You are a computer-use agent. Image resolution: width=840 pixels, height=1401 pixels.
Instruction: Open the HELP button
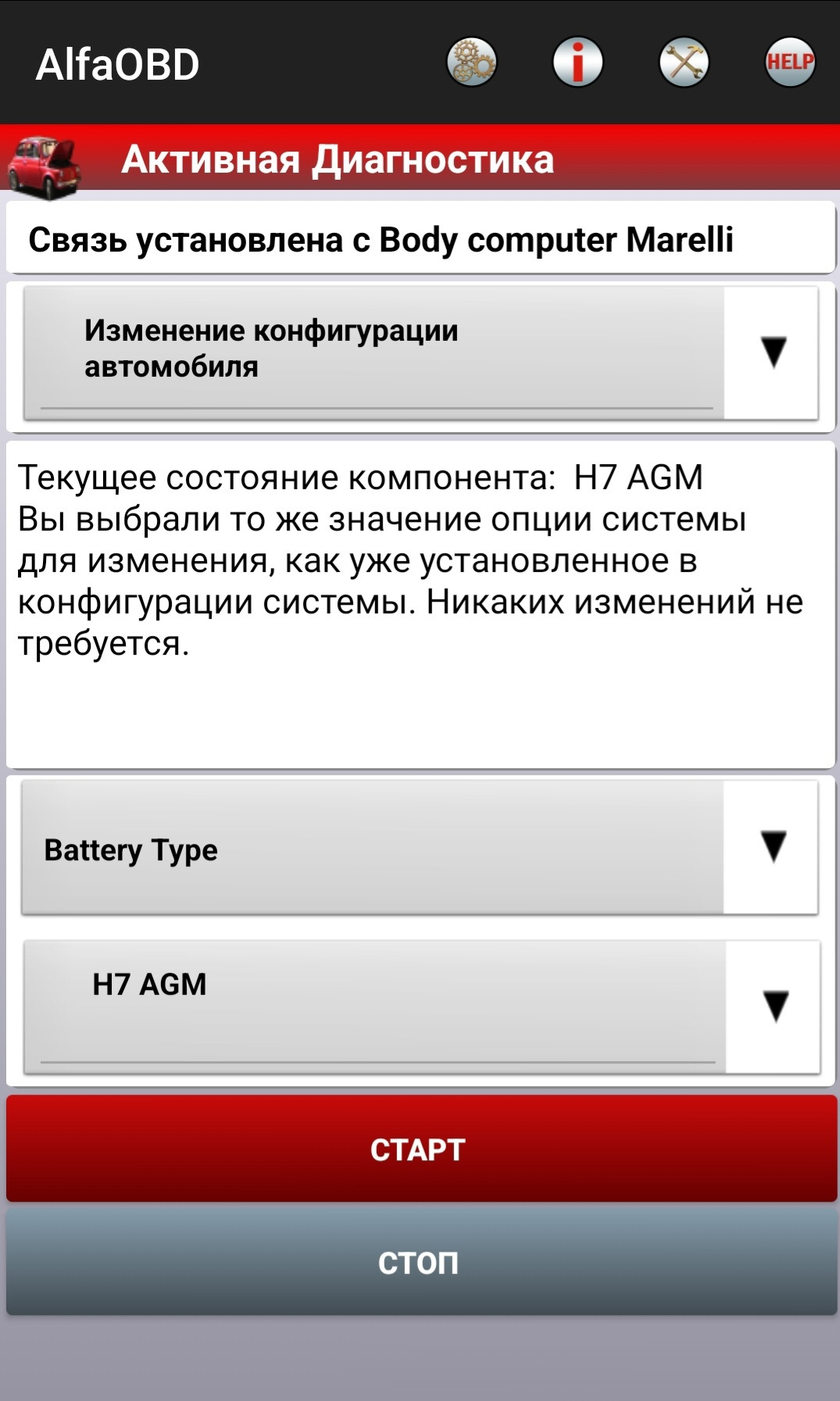tap(789, 63)
